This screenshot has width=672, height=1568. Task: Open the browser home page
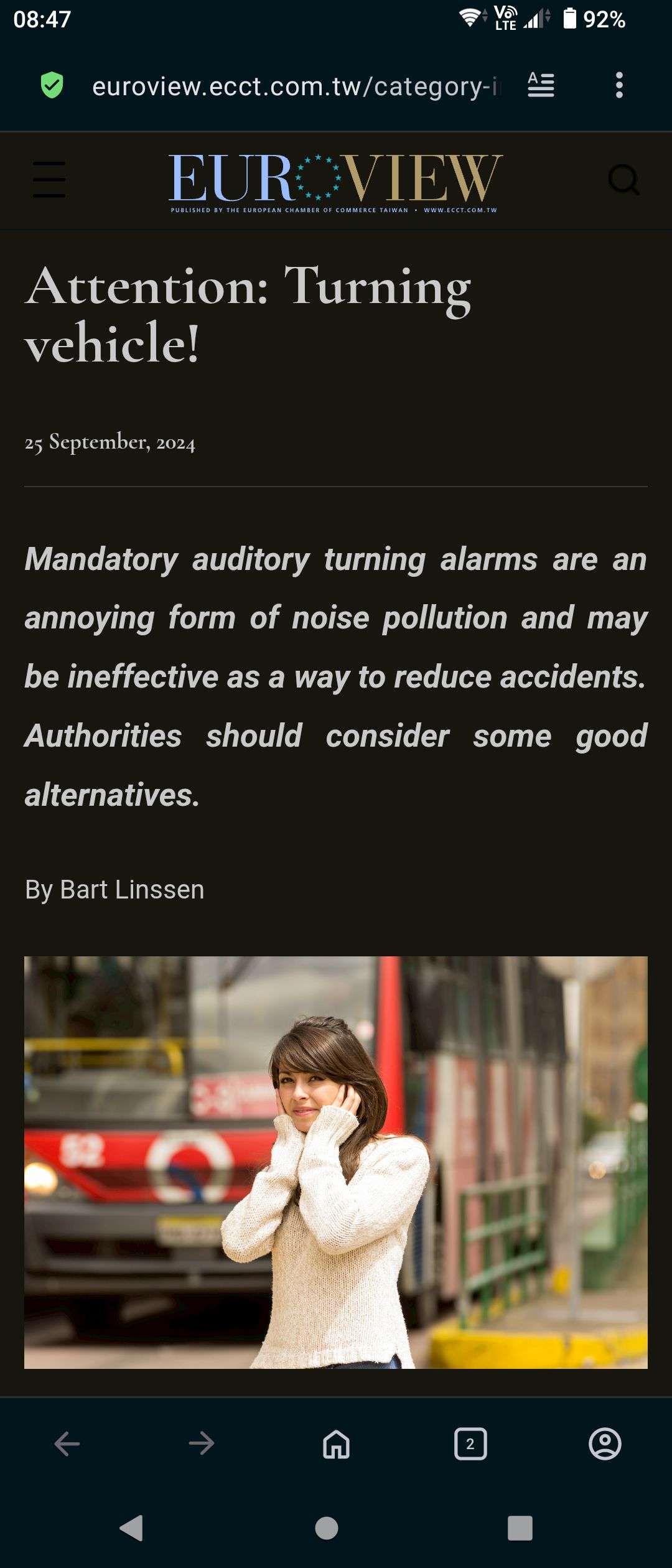point(336,1444)
